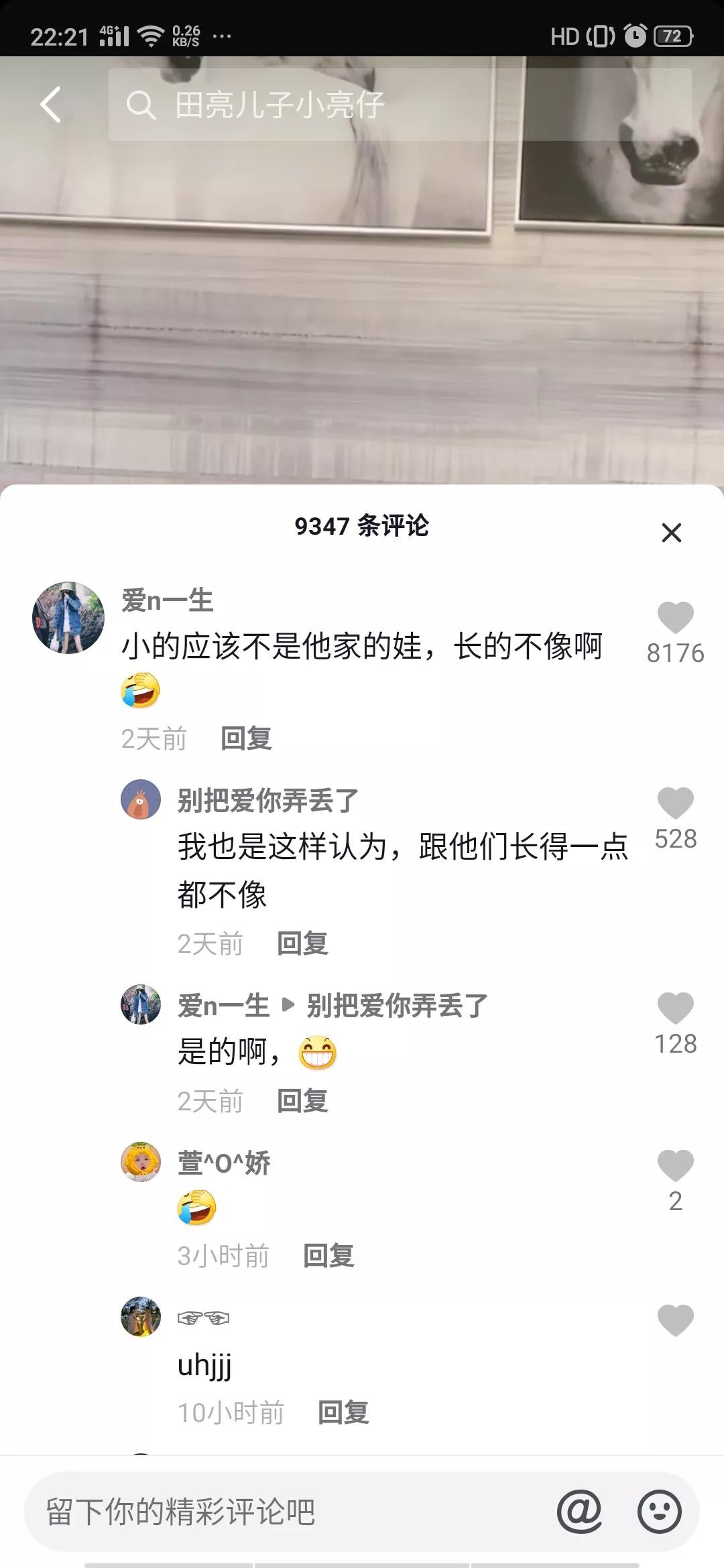Image resolution: width=724 pixels, height=1568 pixels.
Task: Mention someone with the @ icon
Action: point(579,1512)
